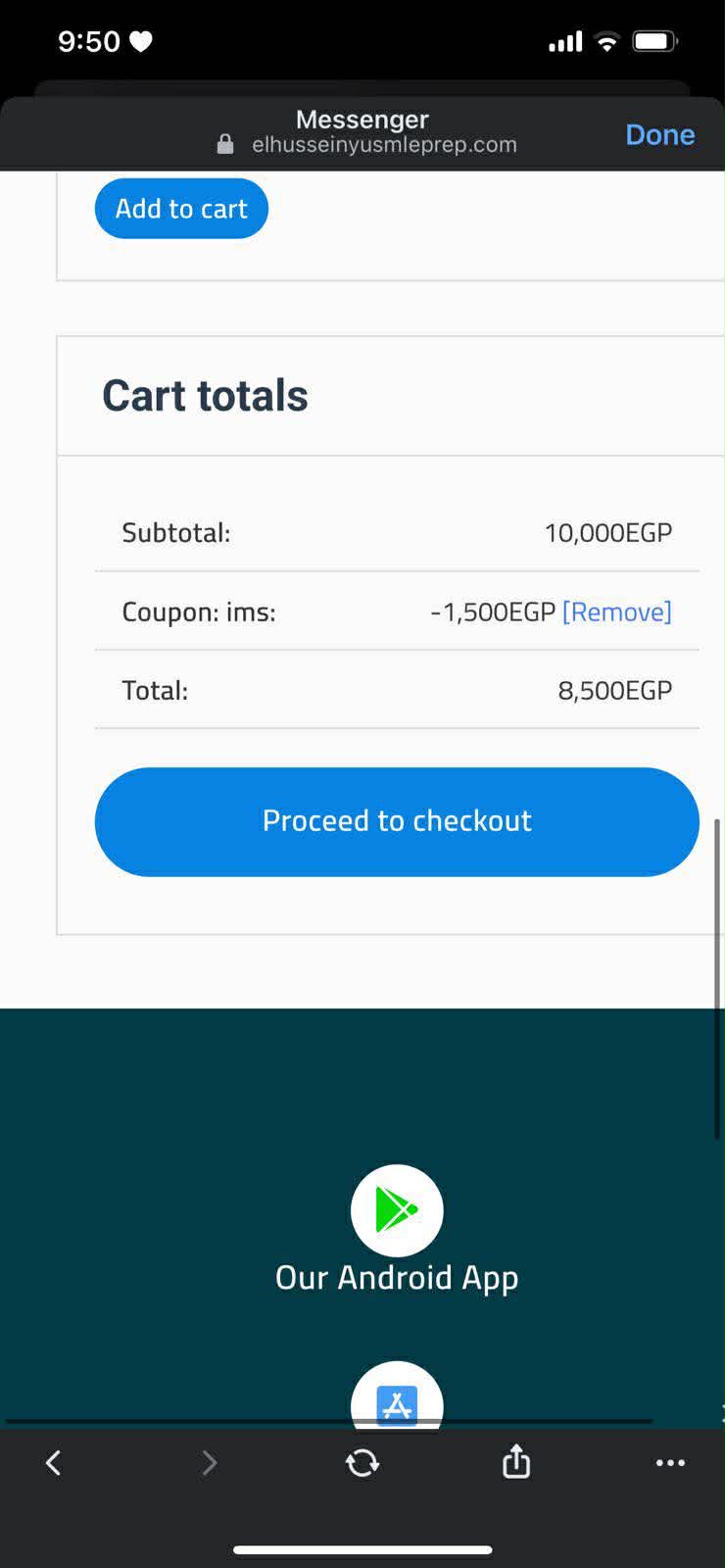
Task: Tap Done to close the in-app browser
Action: click(x=659, y=134)
